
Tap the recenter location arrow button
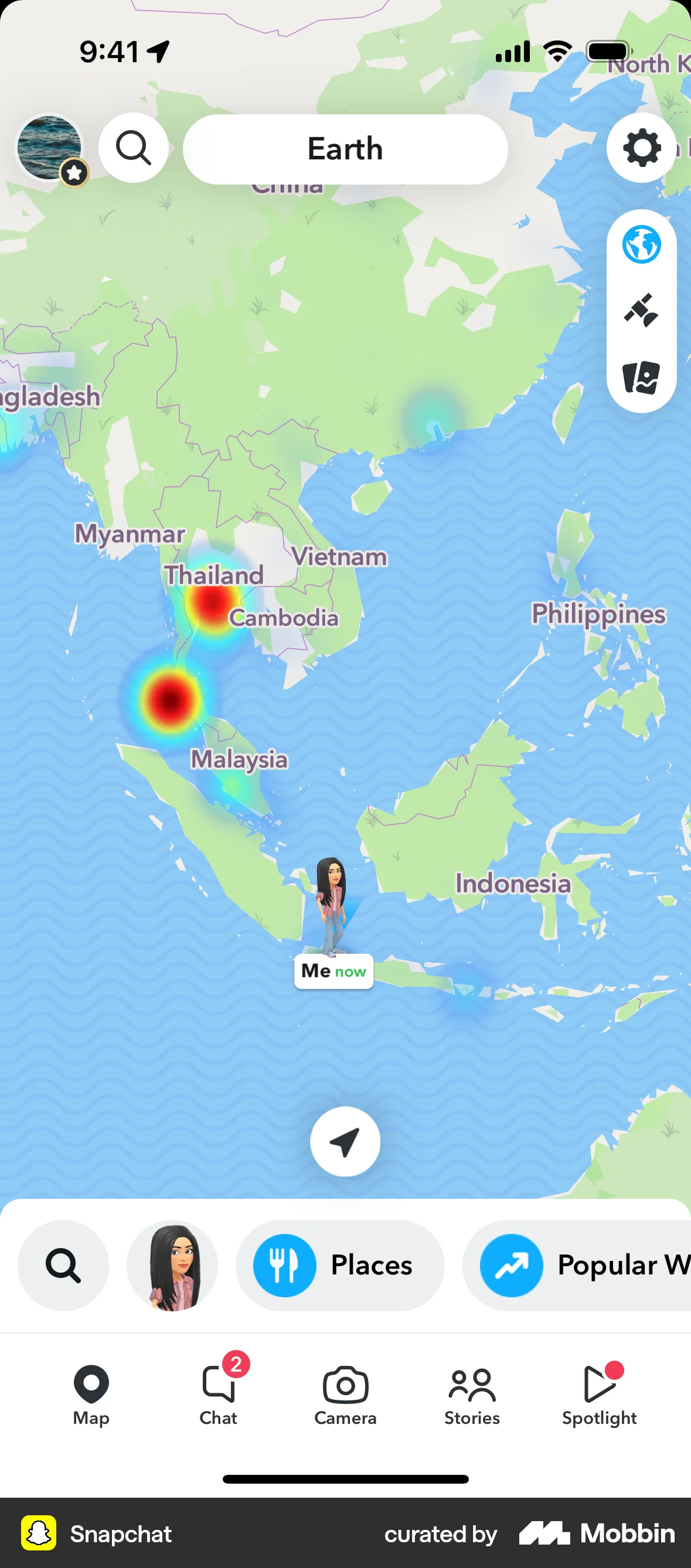click(345, 1141)
